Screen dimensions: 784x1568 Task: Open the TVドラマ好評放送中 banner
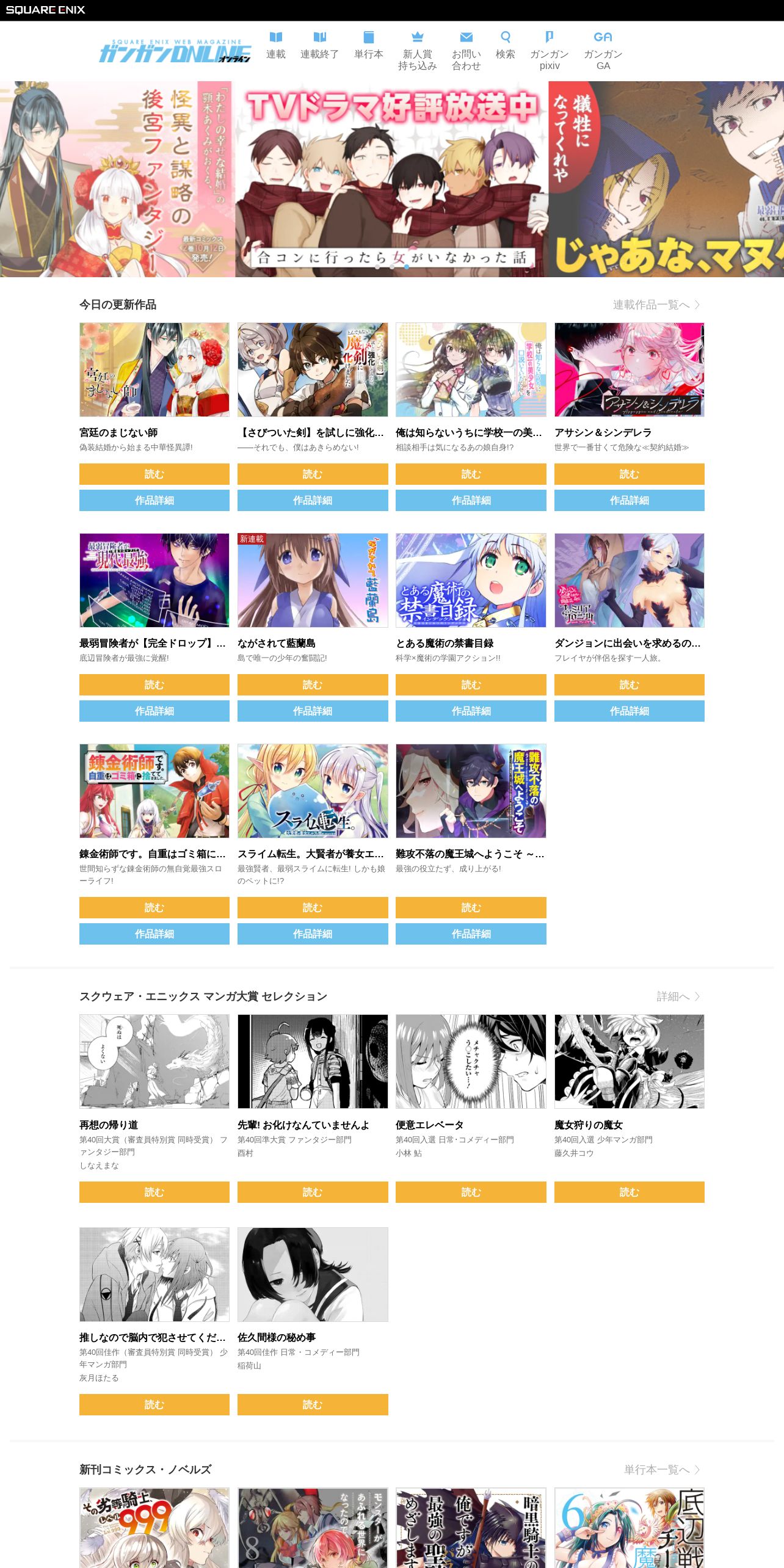[392, 179]
